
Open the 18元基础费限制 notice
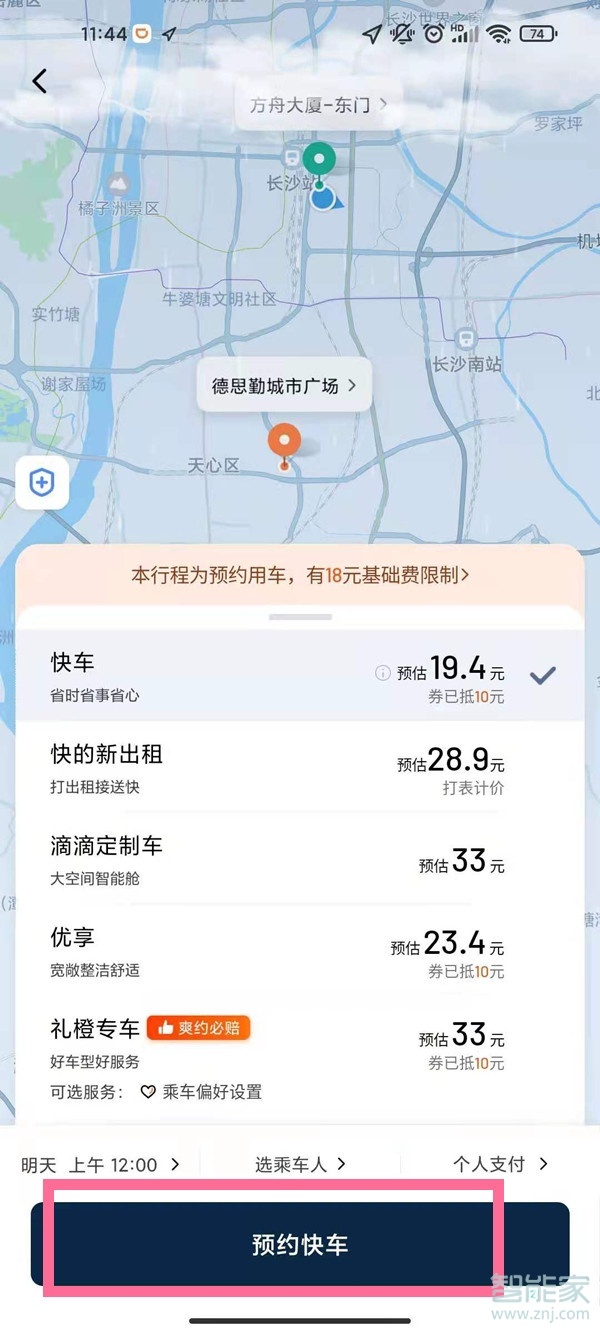(x=300, y=575)
